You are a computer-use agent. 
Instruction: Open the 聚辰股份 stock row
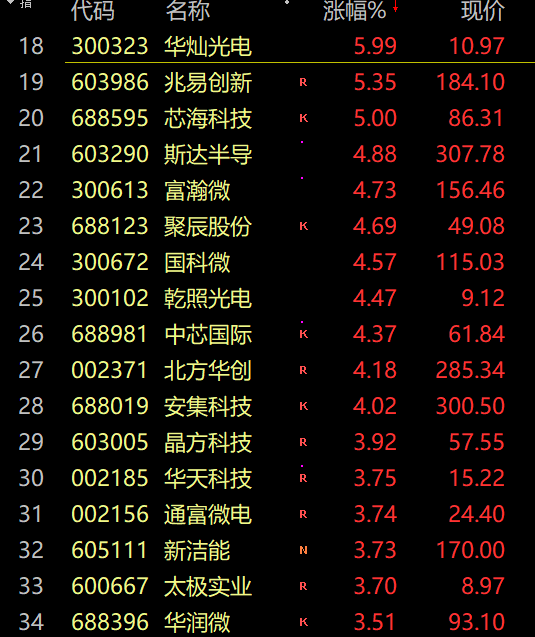(x=267, y=226)
